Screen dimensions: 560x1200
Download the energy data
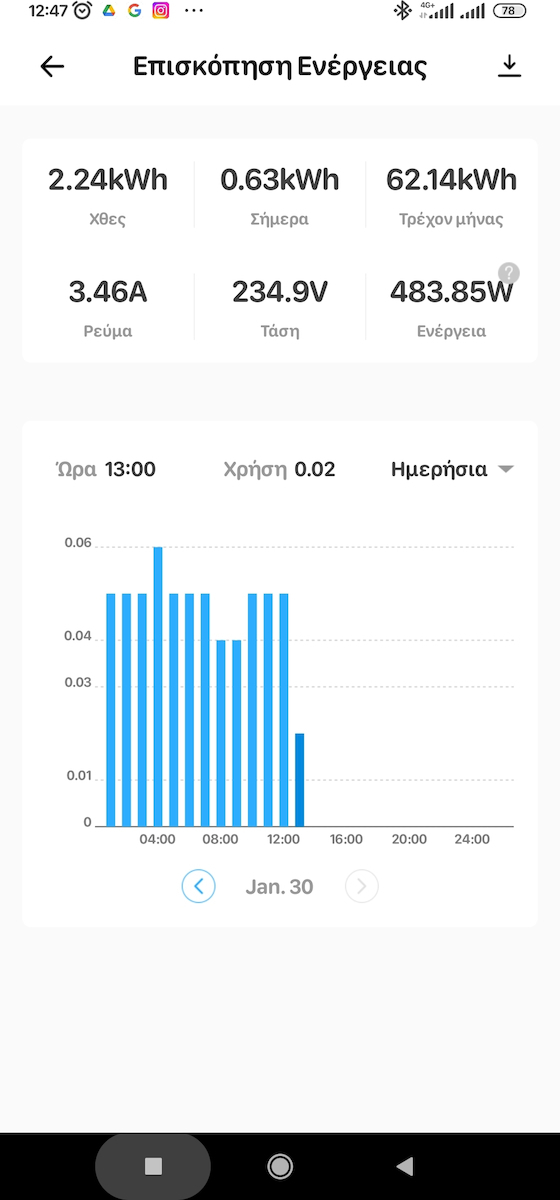point(510,67)
